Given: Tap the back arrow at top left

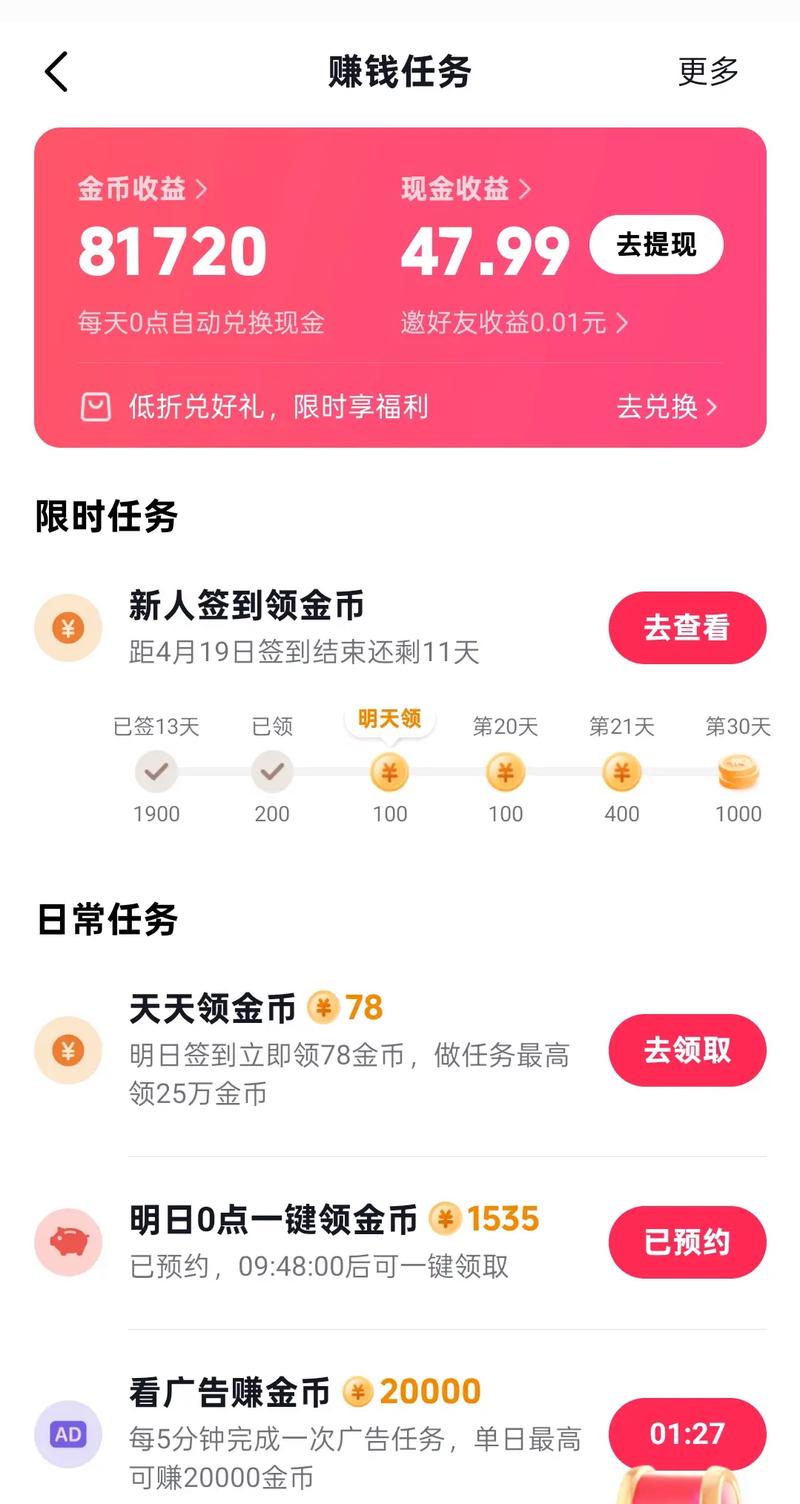Looking at the screenshot, I should [x=57, y=71].
